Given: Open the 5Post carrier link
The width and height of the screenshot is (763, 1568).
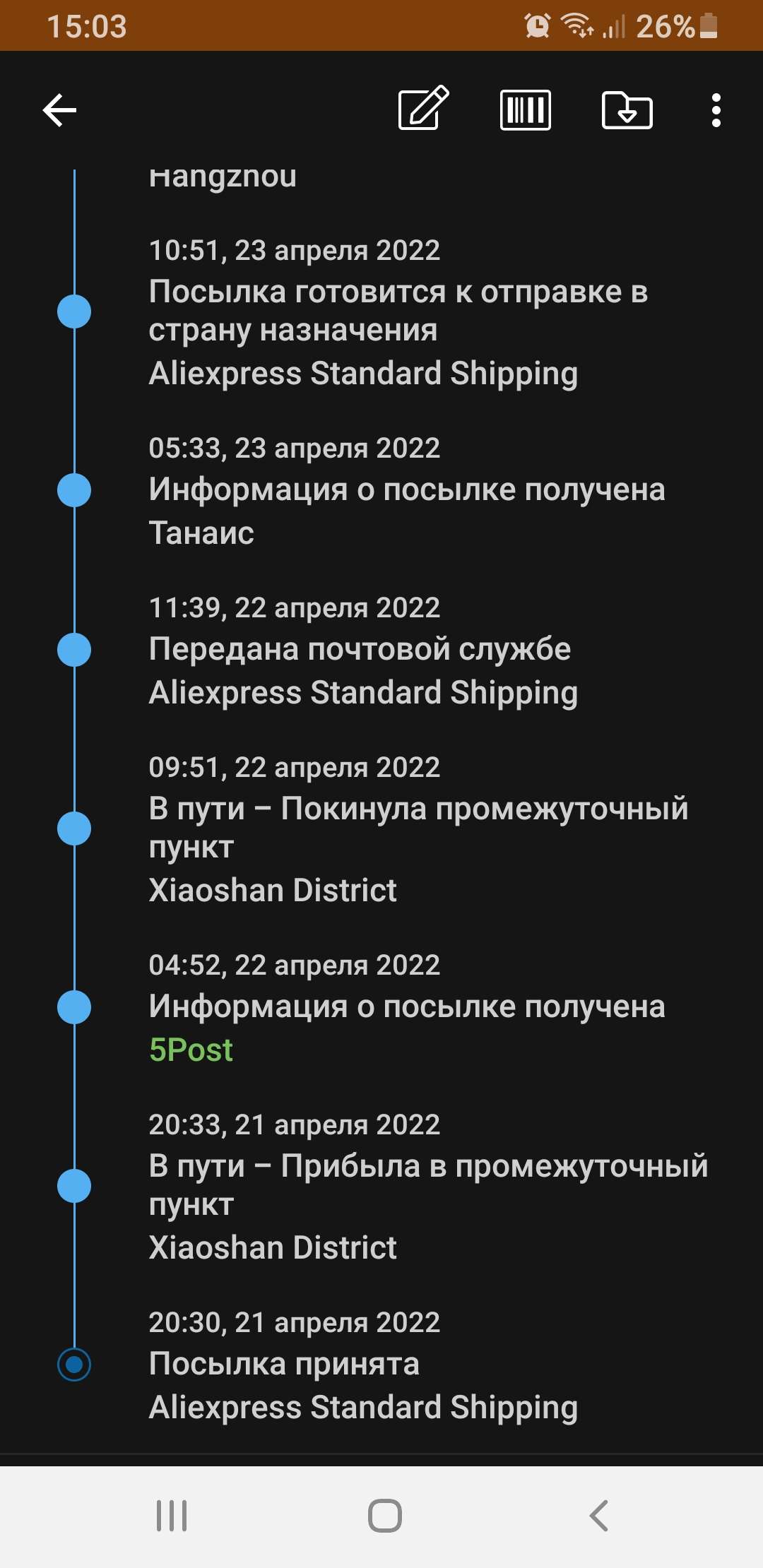Looking at the screenshot, I should [x=191, y=1050].
